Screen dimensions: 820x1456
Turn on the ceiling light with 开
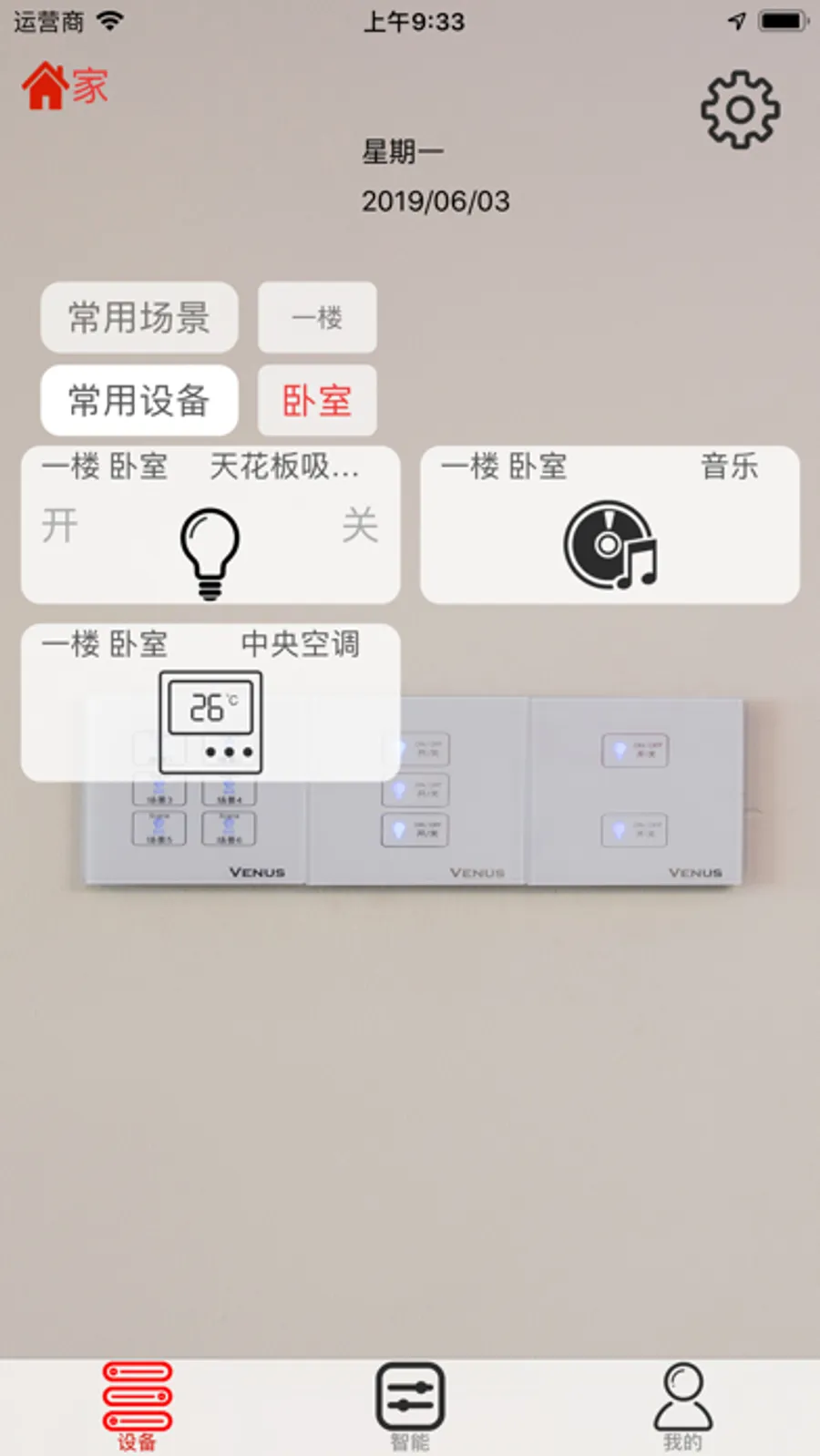(61, 526)
